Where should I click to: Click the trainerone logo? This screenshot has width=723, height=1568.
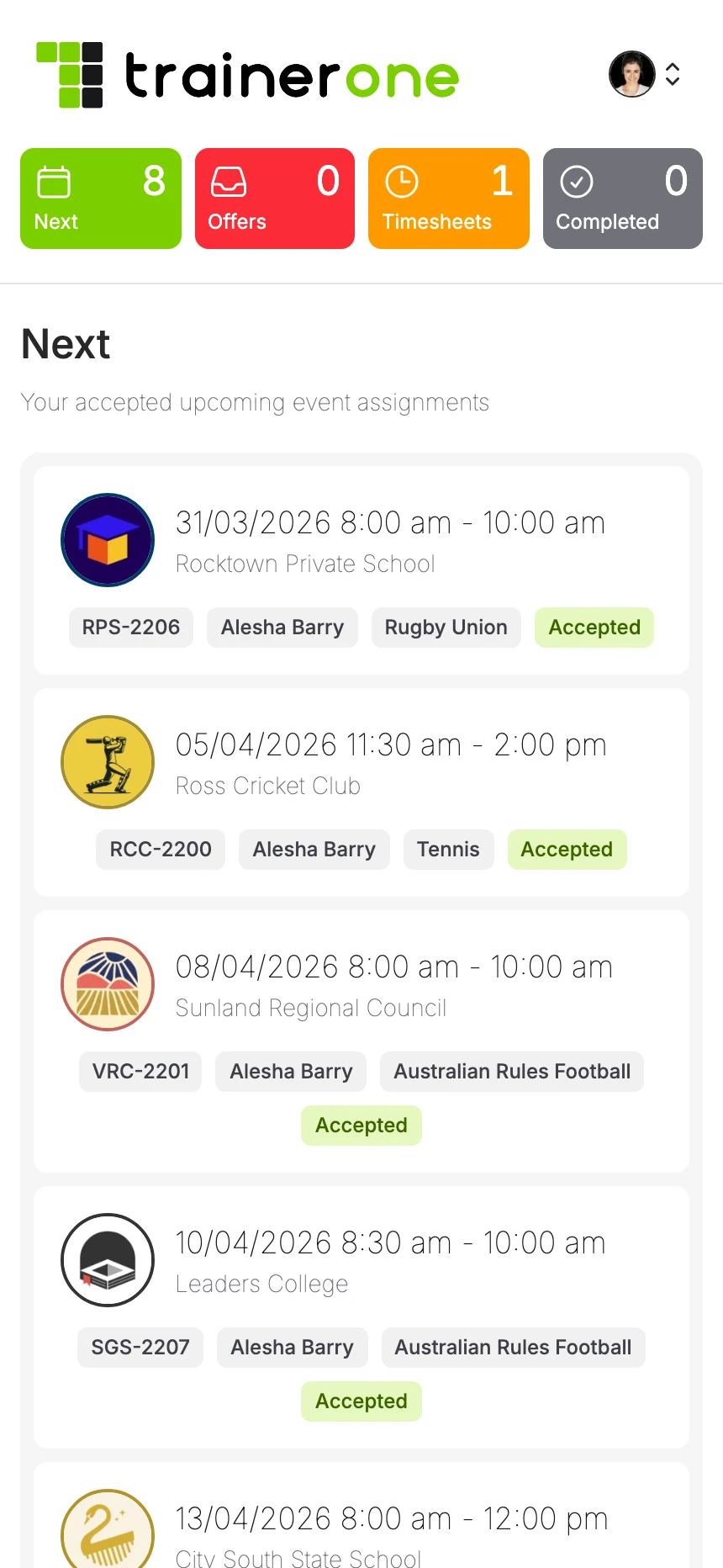click(x=247, y=74)
